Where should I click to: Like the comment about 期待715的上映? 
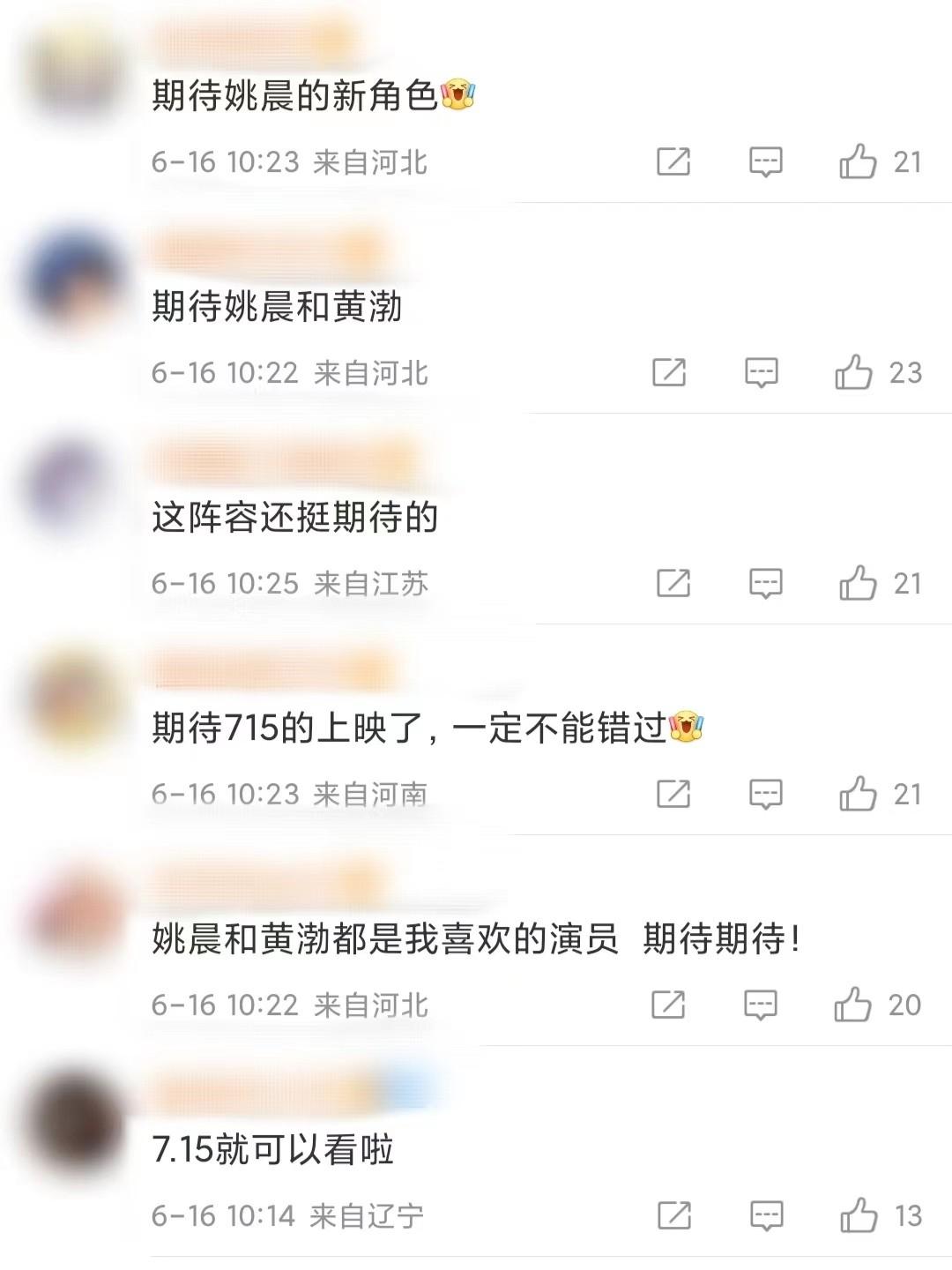[x=858, y=794]
